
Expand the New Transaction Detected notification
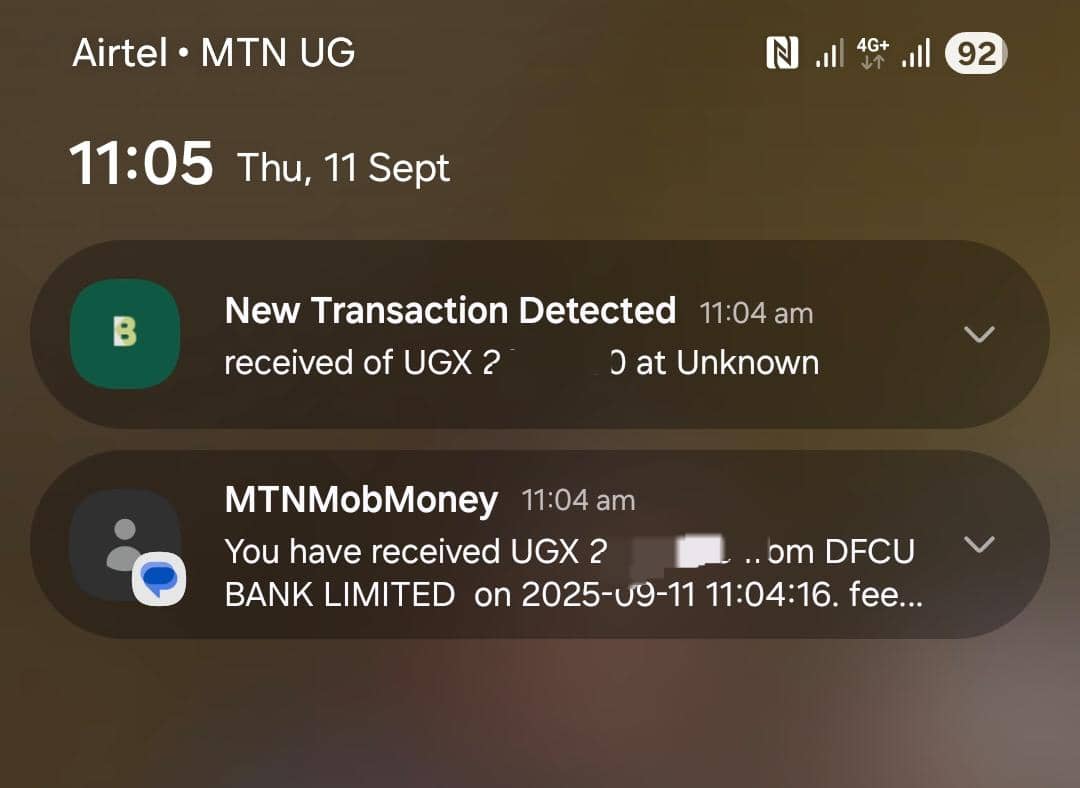click(978, 334)
